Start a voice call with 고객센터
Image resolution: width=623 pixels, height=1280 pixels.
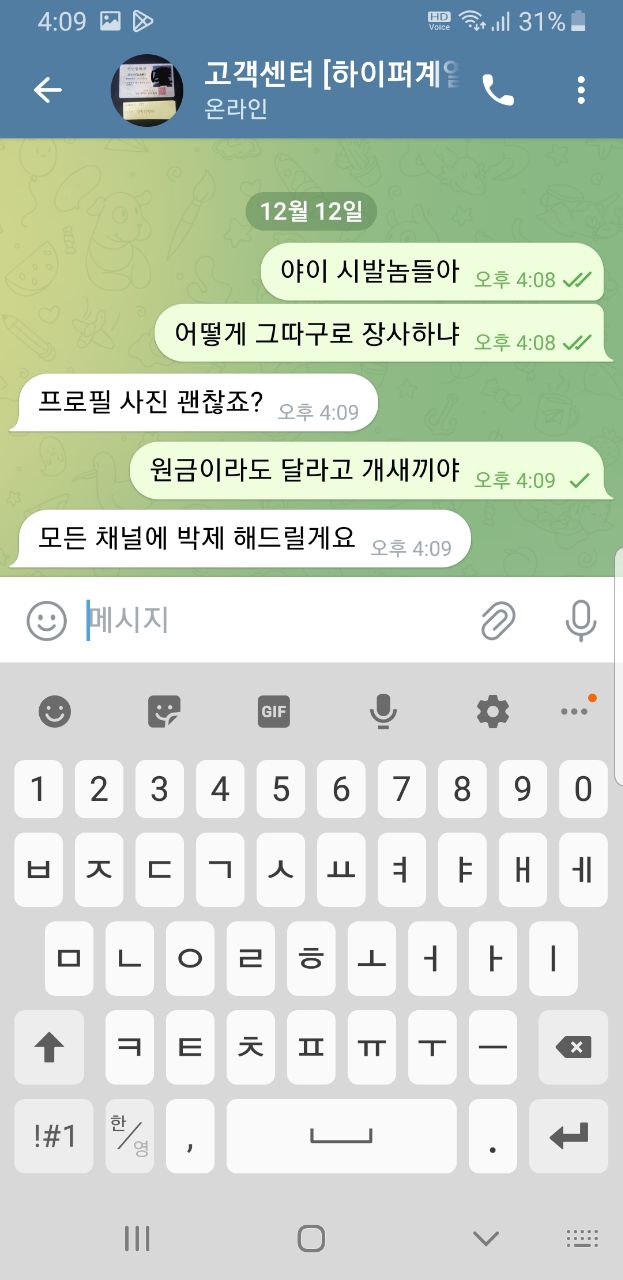(497, 90)
